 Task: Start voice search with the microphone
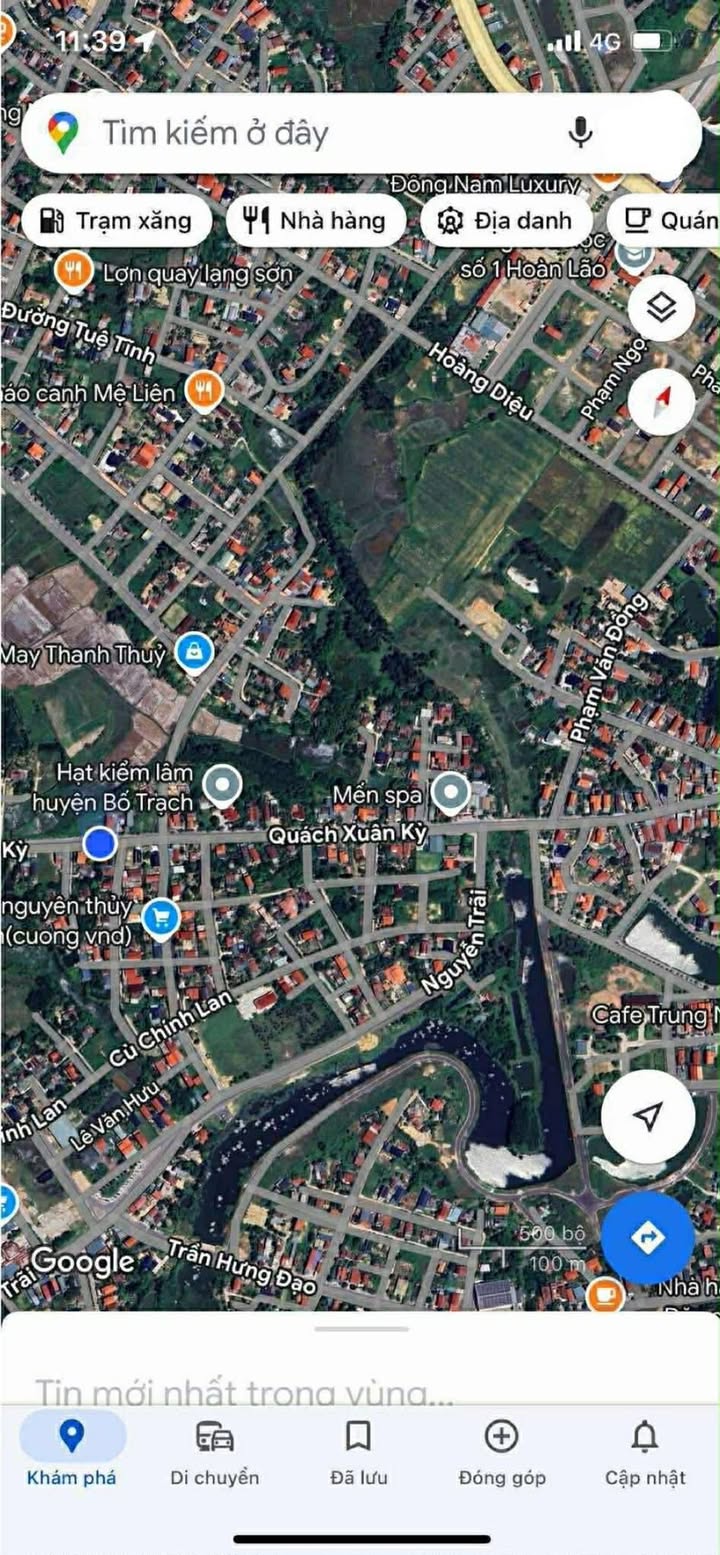[x=580, y=132]
